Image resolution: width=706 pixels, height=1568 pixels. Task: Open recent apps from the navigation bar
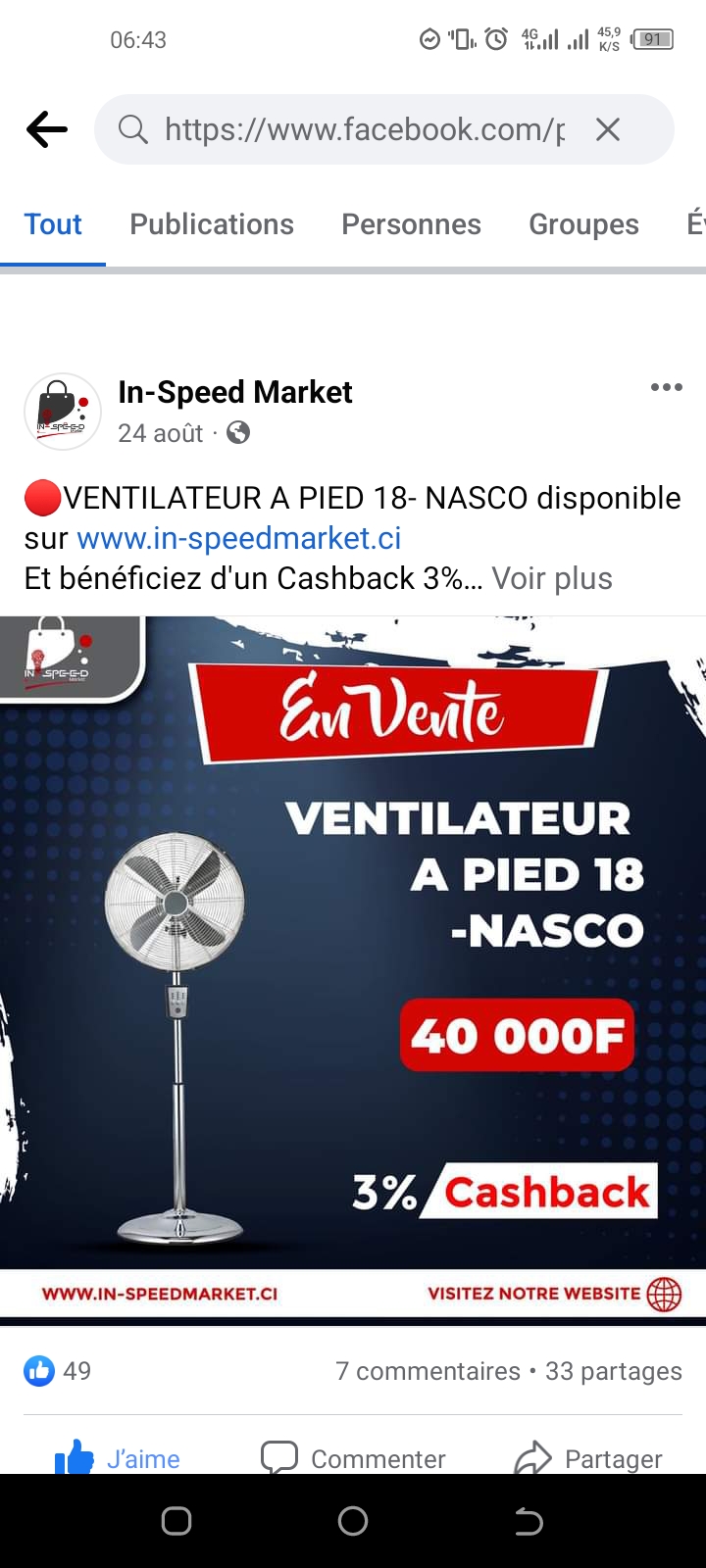176,1521
